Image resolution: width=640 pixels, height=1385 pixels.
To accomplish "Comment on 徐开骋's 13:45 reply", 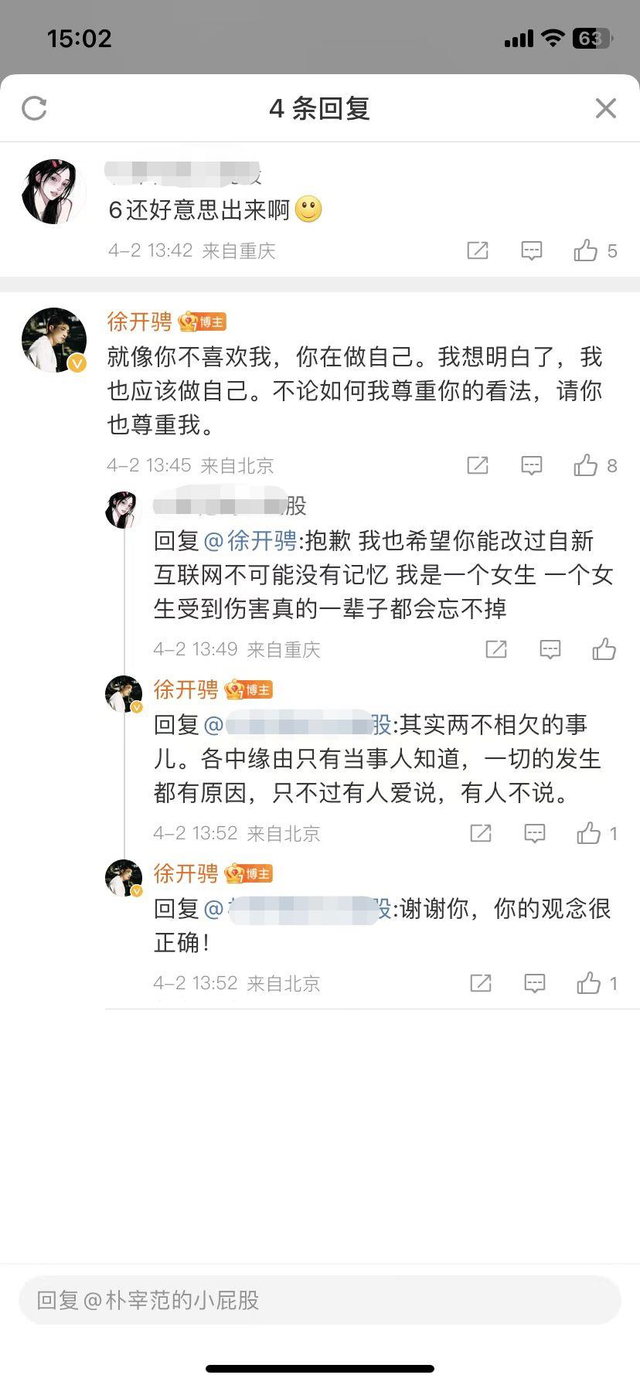I will (x=532, y=465).
